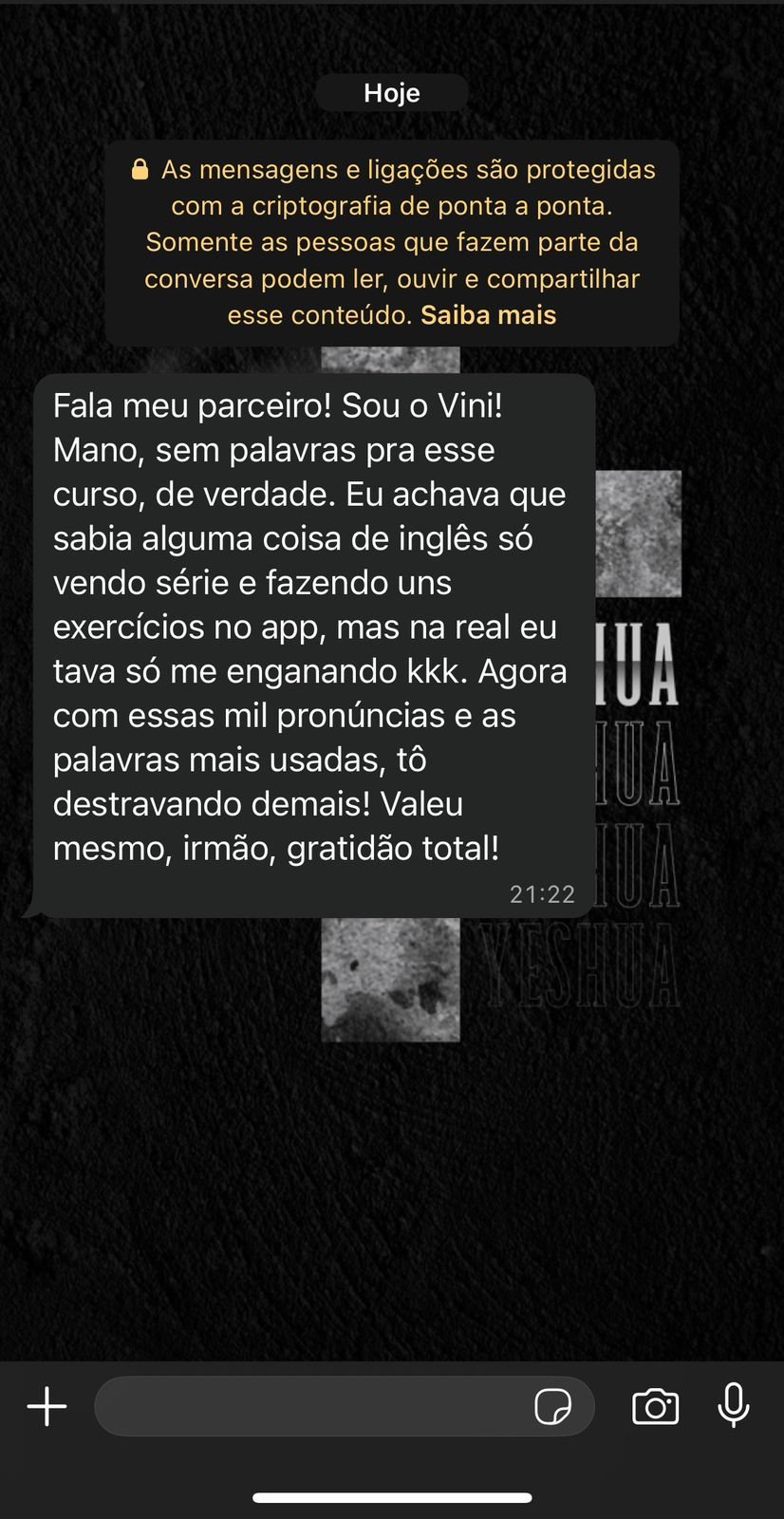Screen dimensions: 784x1519
Task: Open the camera icon in the chat bar
Action: point(657,1406)
